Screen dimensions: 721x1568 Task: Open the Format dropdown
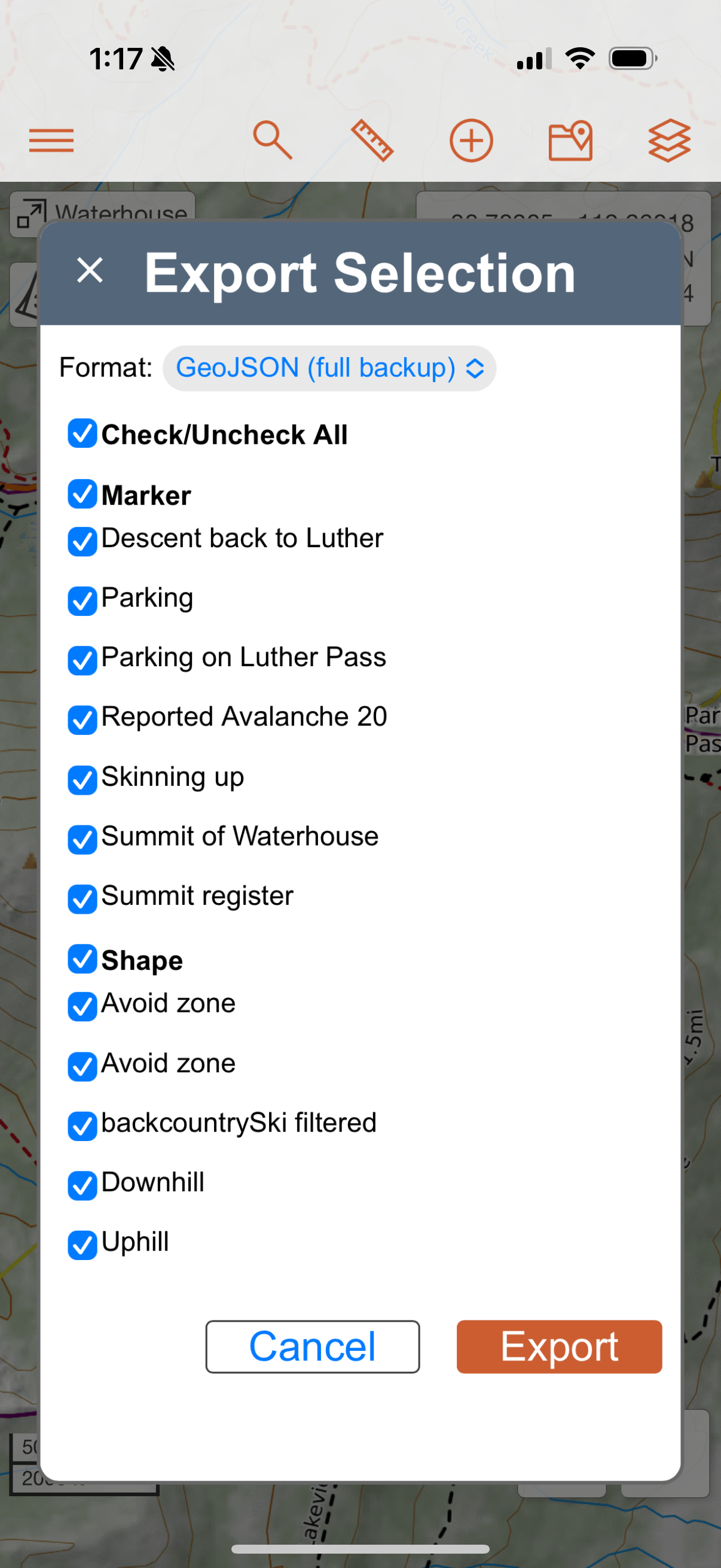click(x=329, y=368)
